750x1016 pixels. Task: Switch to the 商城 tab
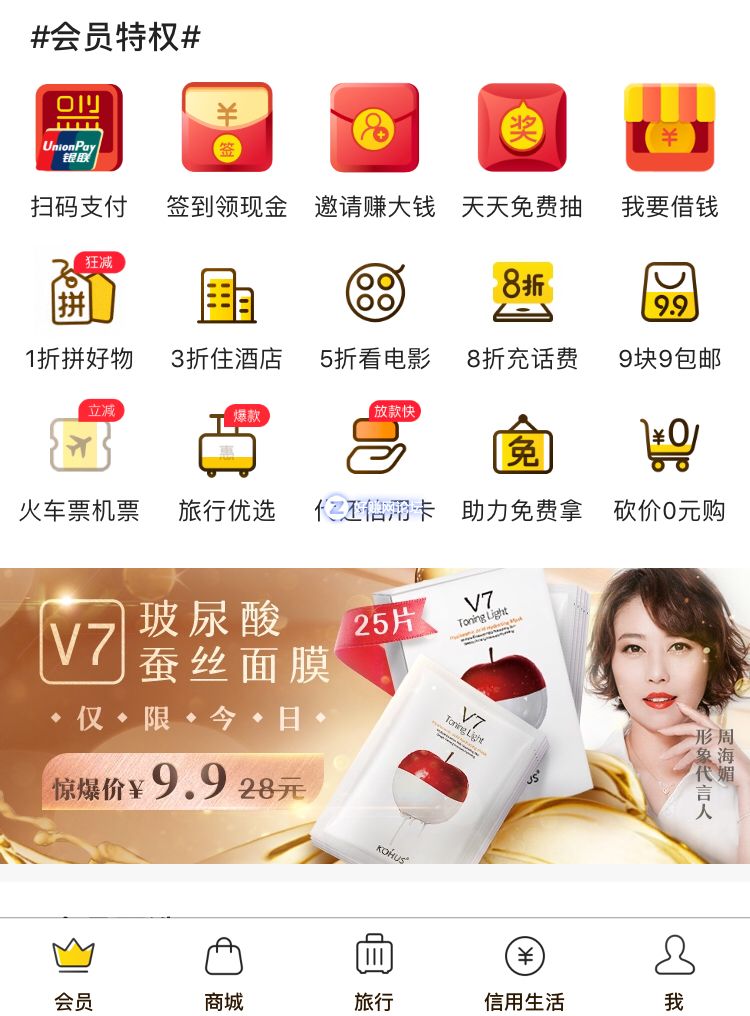click(224, 972)
